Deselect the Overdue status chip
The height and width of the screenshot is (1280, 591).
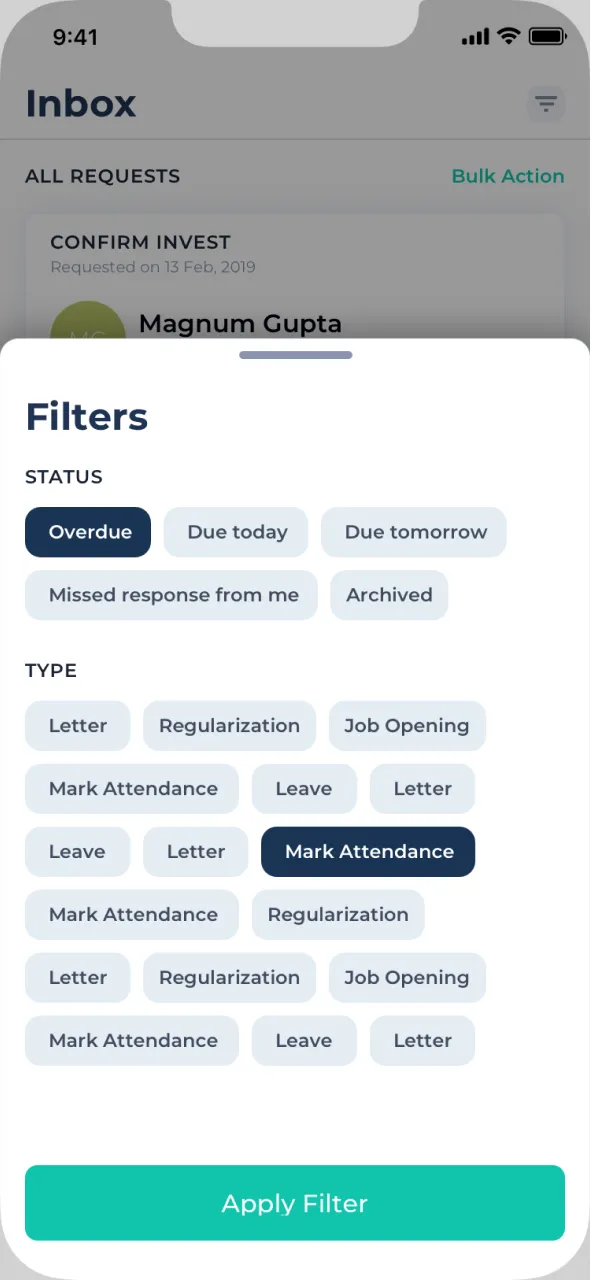(88, 532)
